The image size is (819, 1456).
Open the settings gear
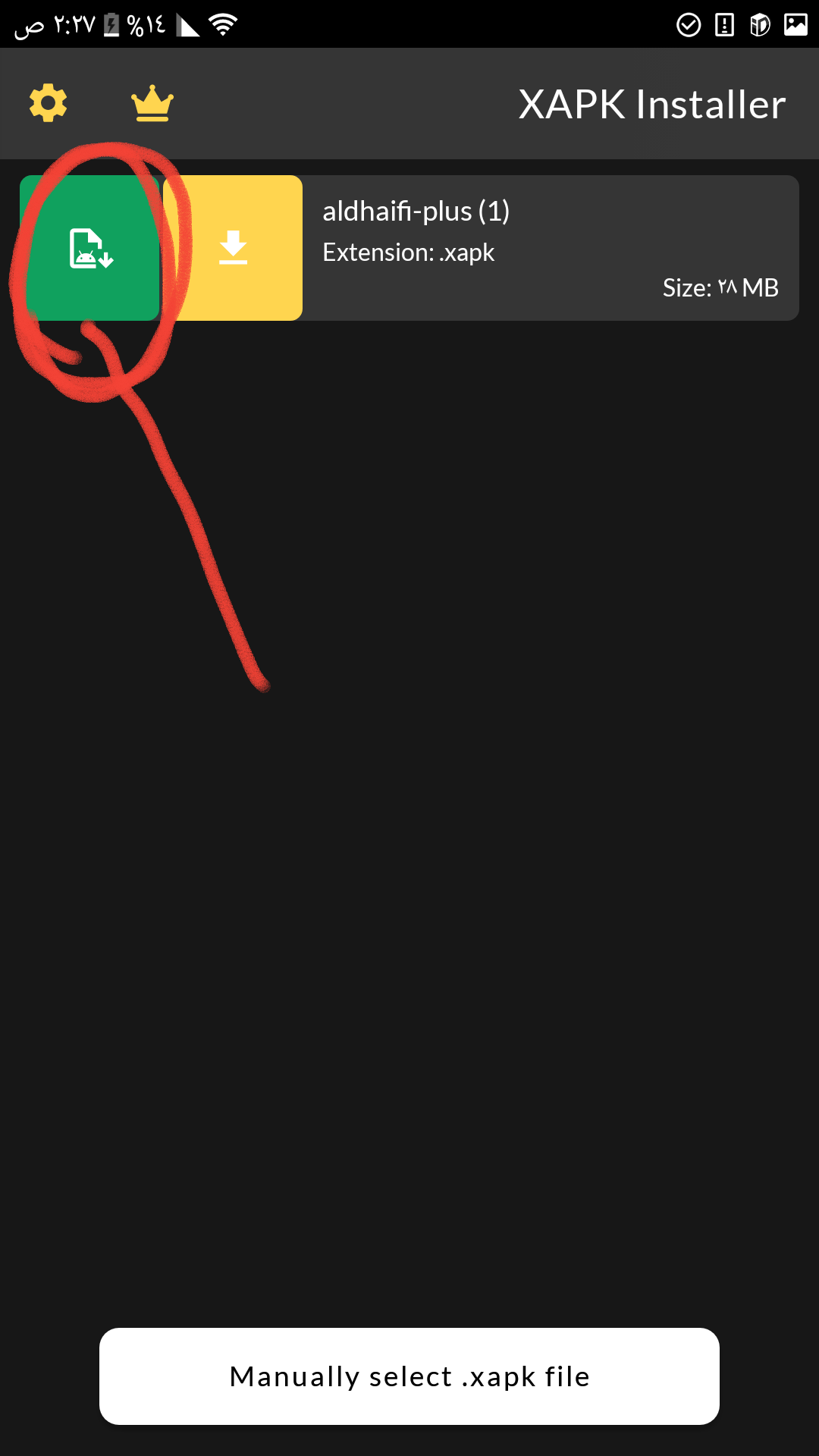pos(49,103)
